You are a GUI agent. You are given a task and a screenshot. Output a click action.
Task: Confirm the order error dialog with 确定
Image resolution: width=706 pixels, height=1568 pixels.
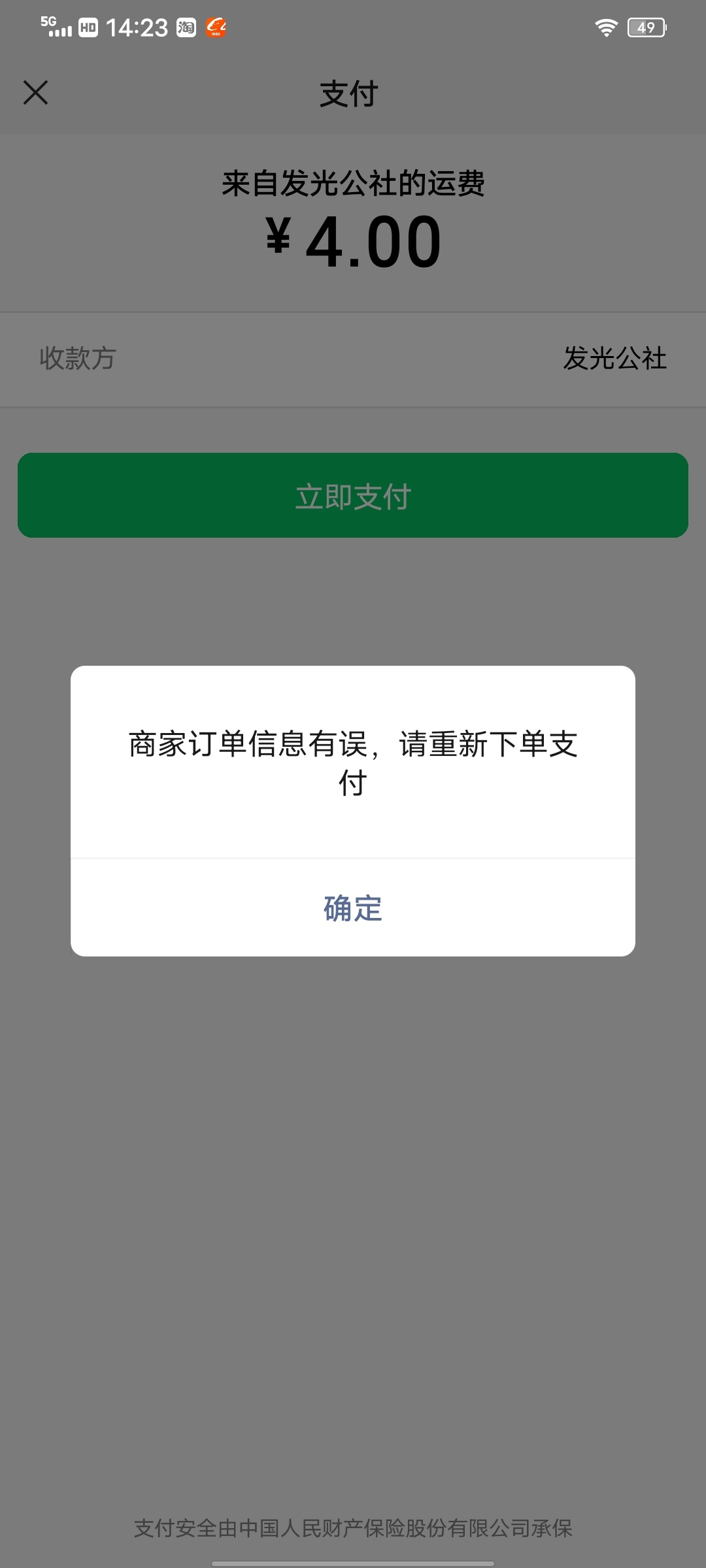[353, 907]
